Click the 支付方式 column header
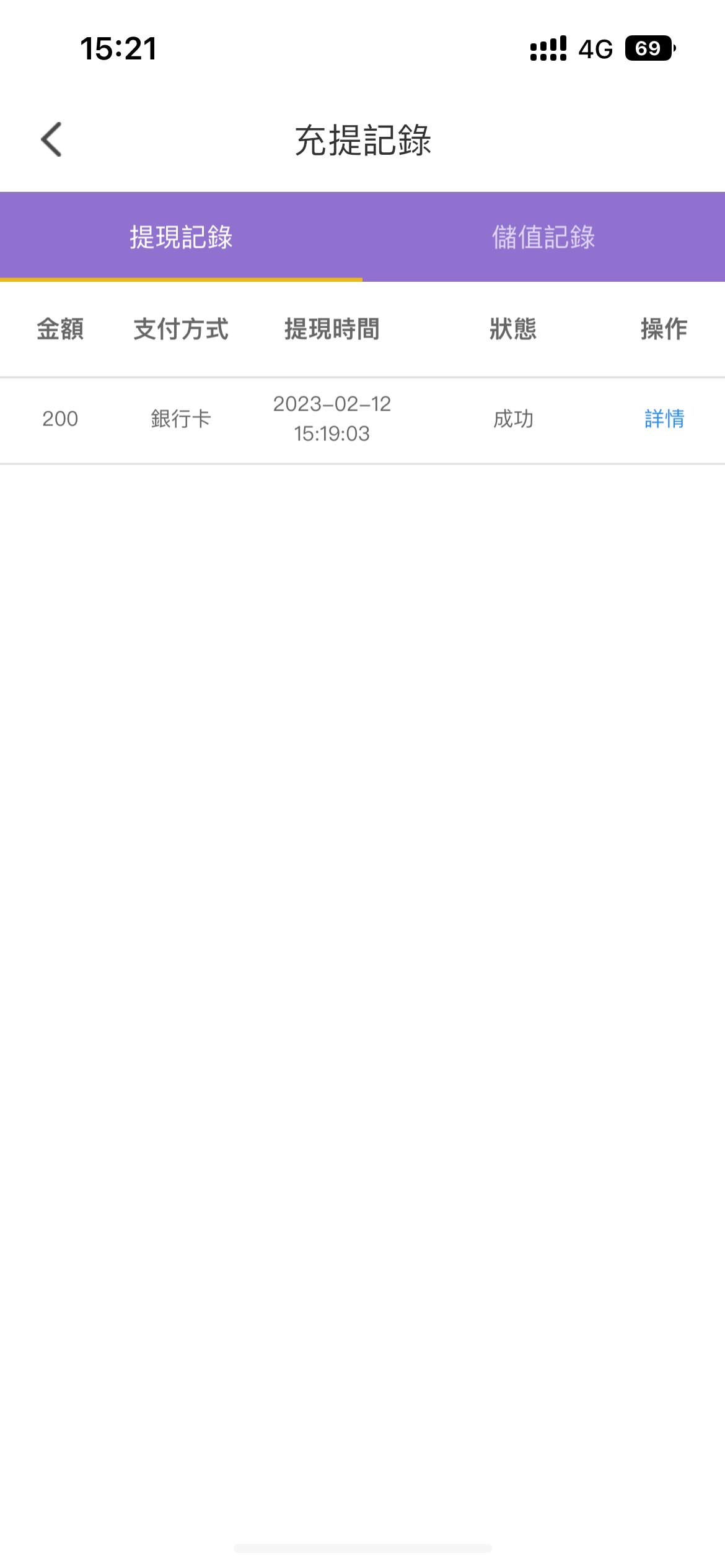 click(180, 330)
